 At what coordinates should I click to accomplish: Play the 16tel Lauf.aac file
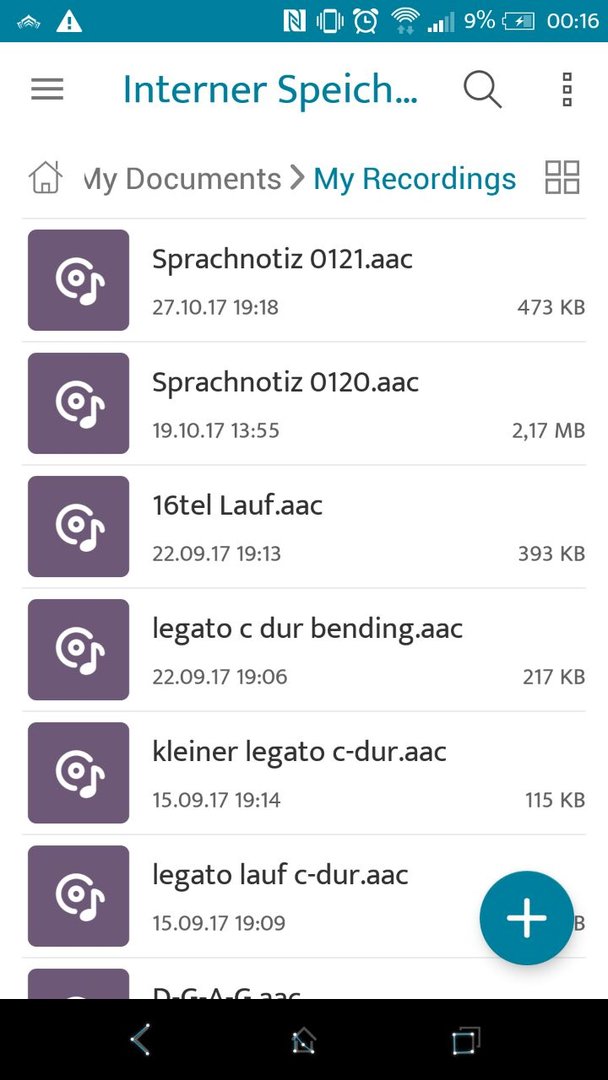(x=304, y=527)
